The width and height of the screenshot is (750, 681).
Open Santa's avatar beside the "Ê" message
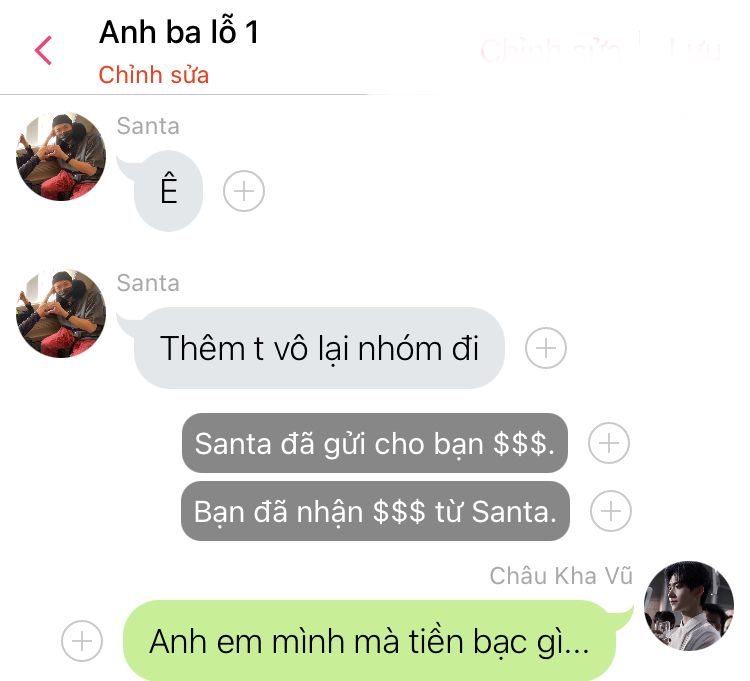click(x=61, y=157)
